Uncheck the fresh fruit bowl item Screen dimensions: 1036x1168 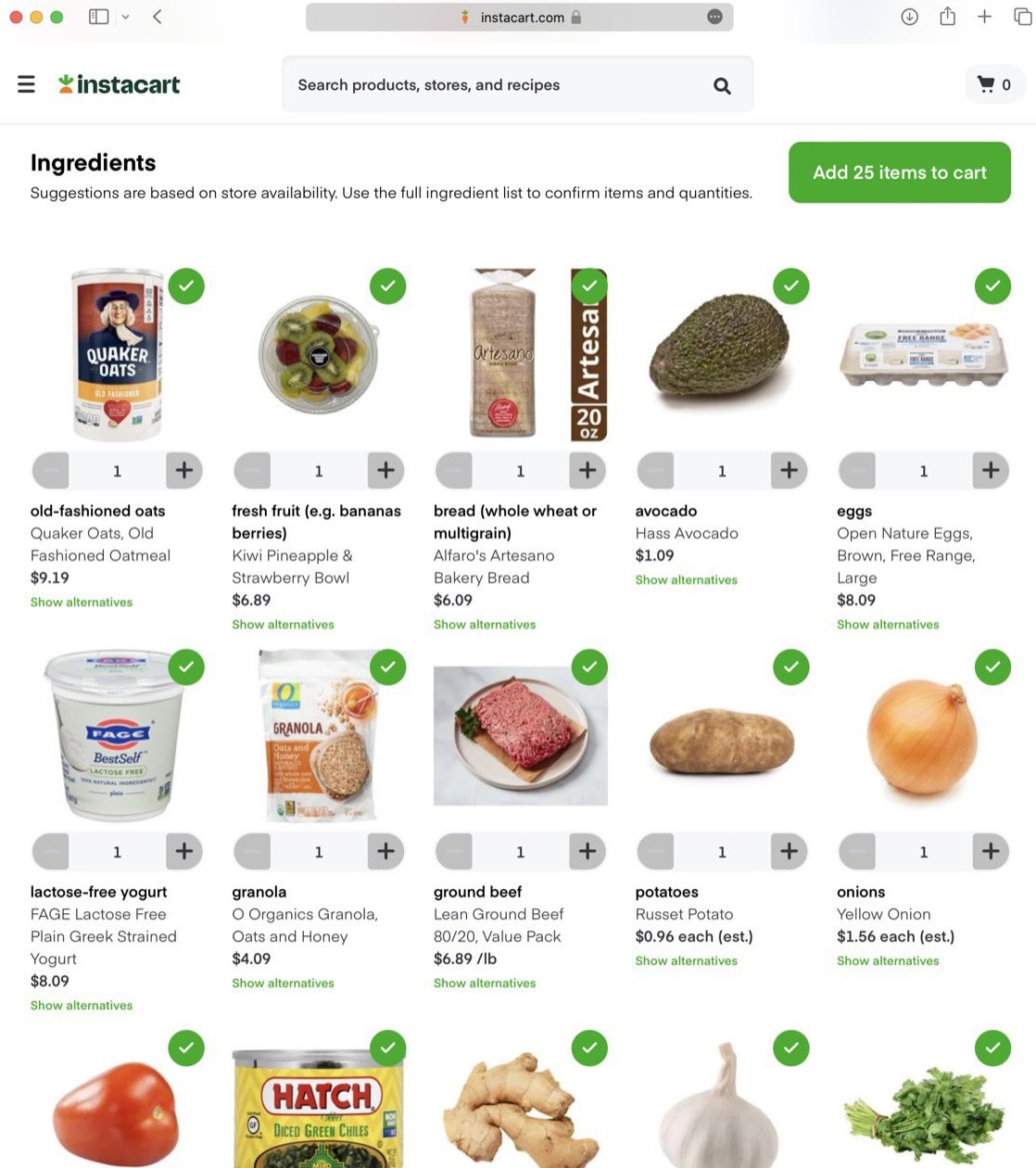[387, 286]
